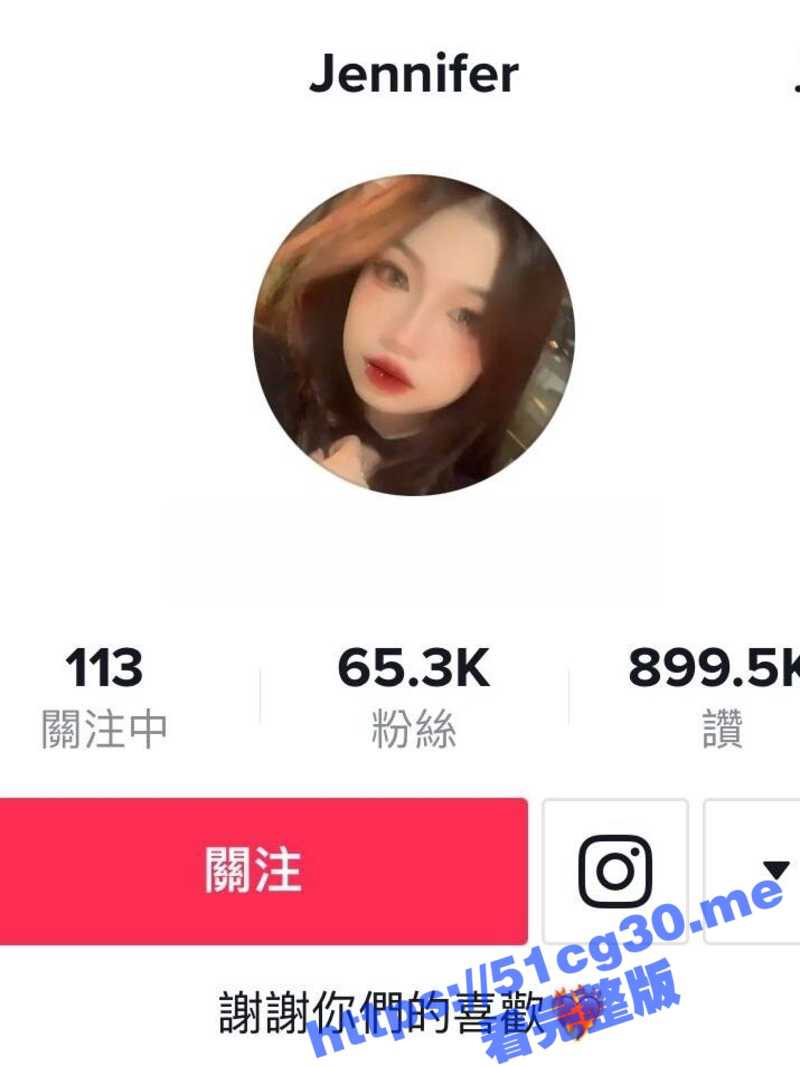Screen dimensions: 800x1066
Task: View Jennifer's profile picture
Action: point(413,335)
